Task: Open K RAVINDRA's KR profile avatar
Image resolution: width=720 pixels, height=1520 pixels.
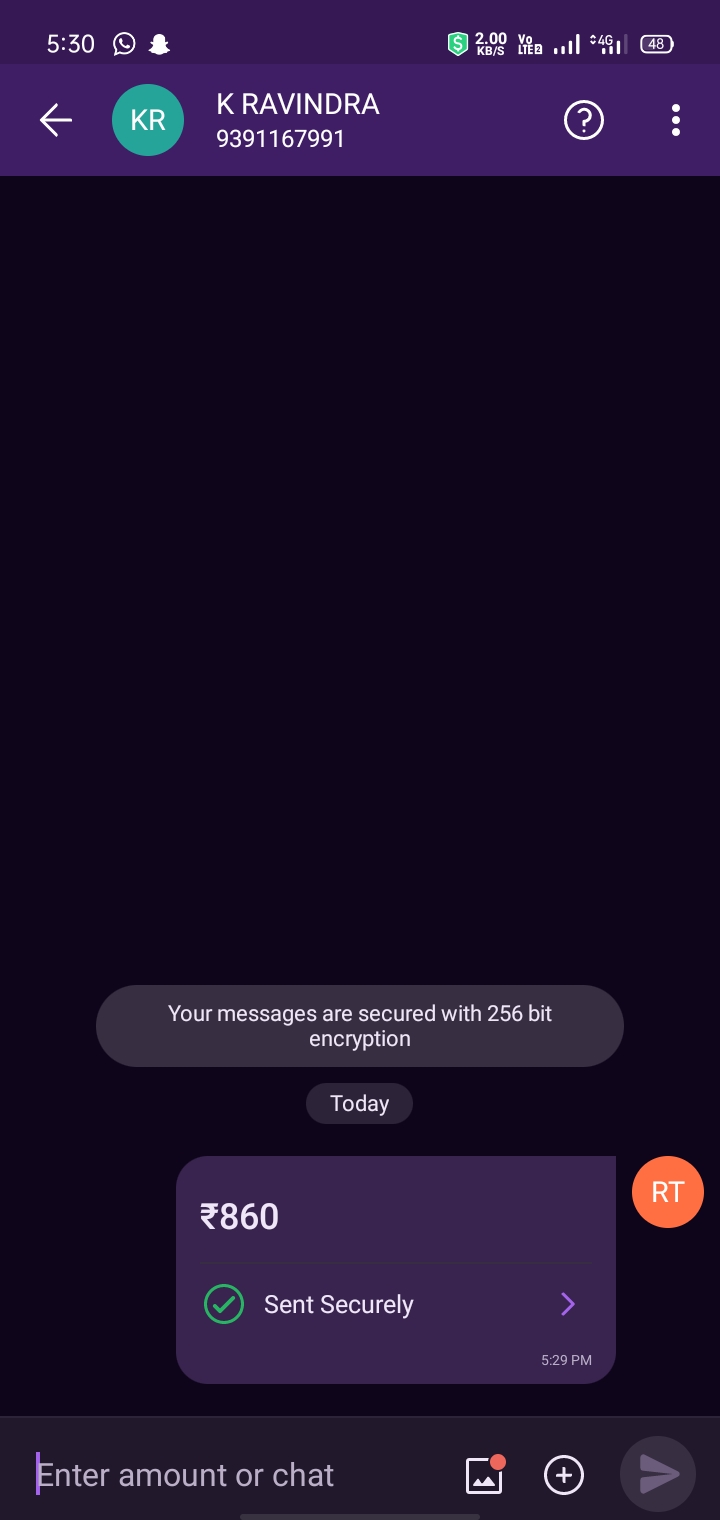Action: [x=148, y=120]
